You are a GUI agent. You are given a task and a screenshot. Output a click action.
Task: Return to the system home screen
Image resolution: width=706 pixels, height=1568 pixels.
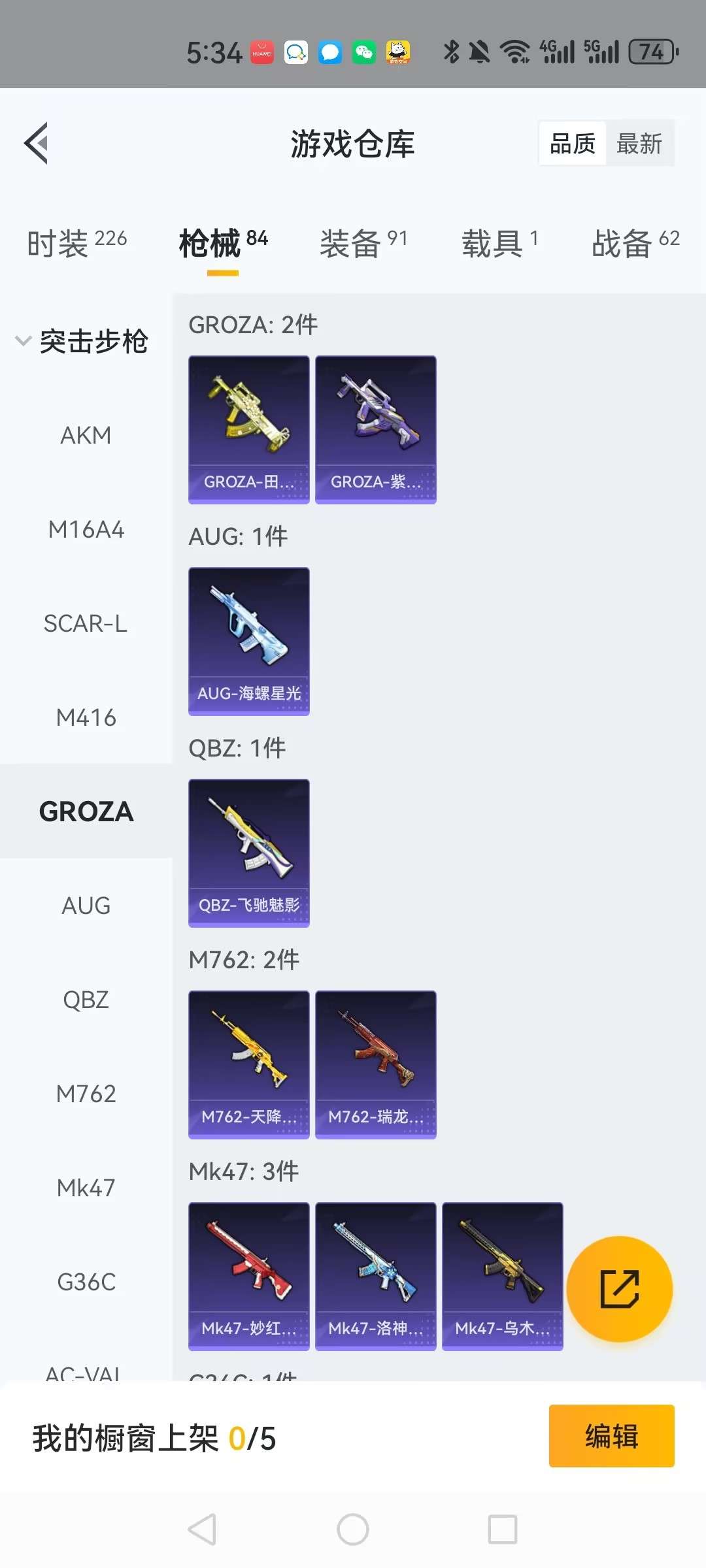click(353, 1529)
